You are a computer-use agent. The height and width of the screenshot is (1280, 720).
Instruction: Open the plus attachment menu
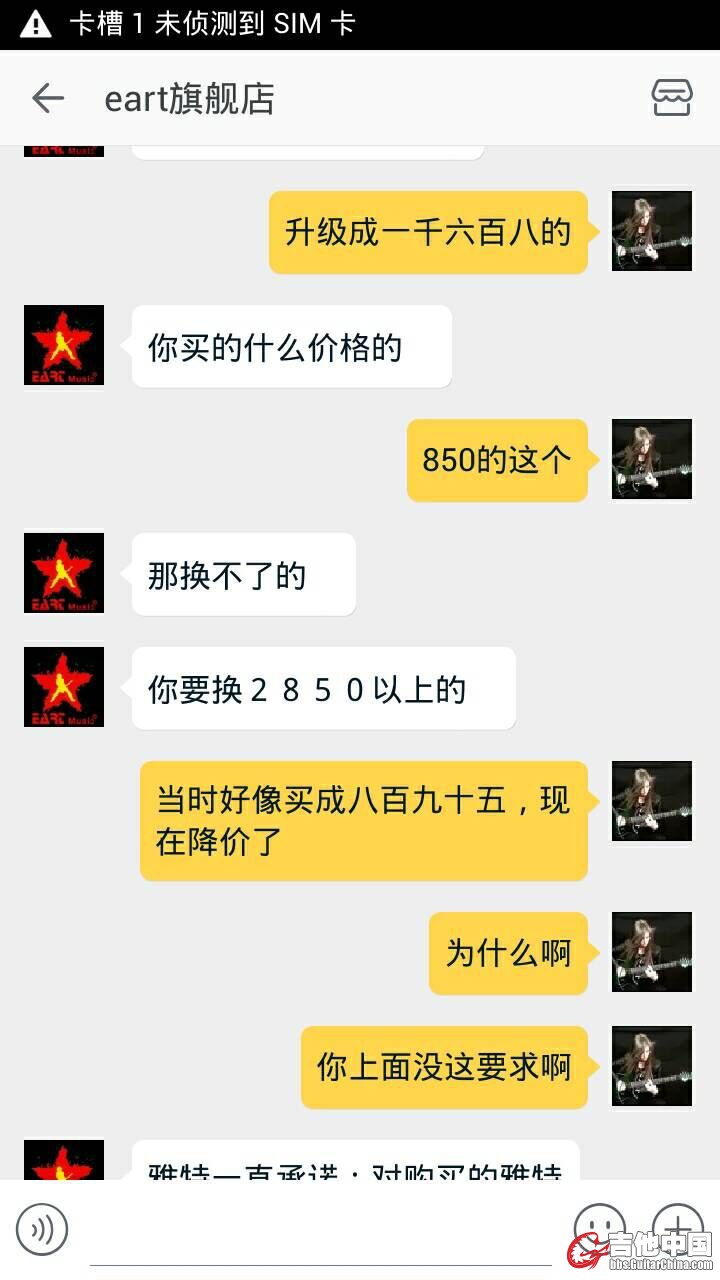point(678,1226)
